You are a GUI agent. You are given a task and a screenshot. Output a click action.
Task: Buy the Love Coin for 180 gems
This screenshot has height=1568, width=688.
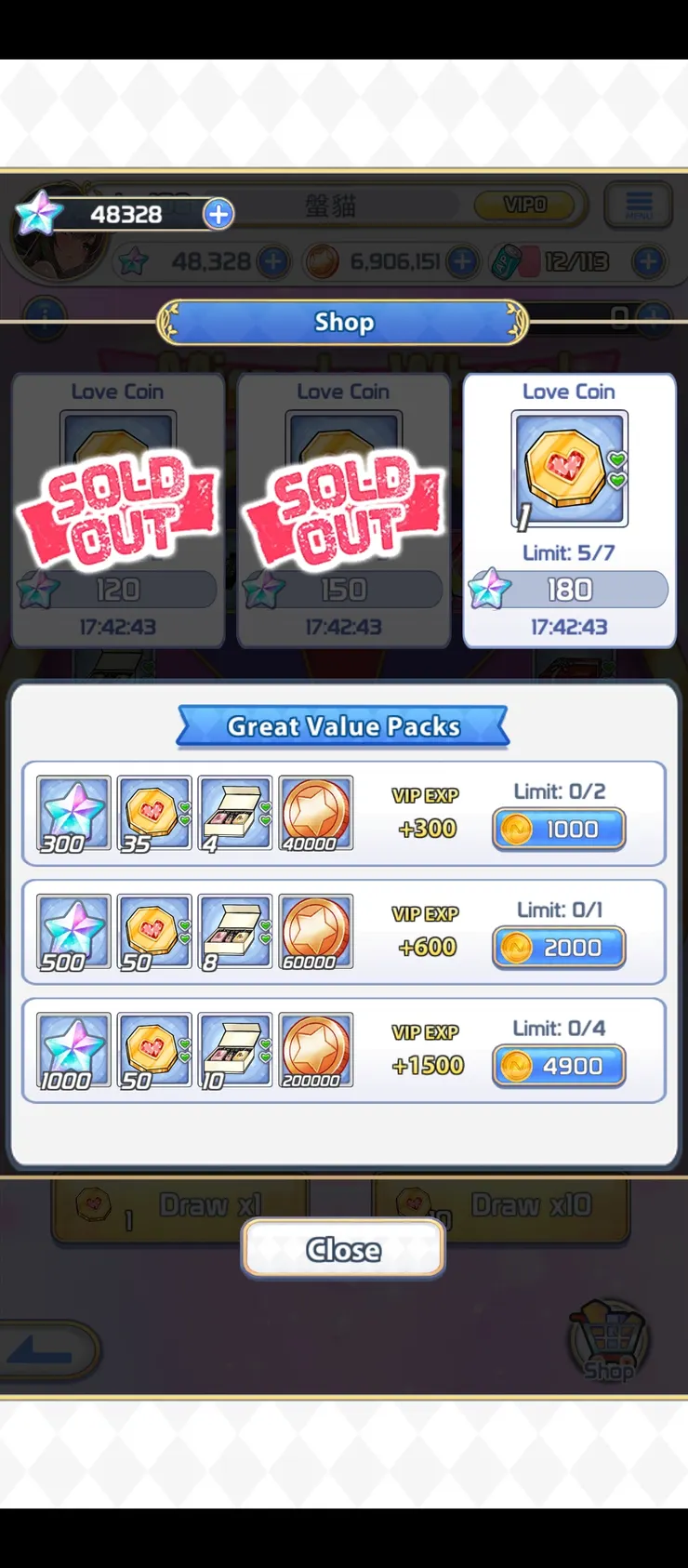click(x=569, y=590)
